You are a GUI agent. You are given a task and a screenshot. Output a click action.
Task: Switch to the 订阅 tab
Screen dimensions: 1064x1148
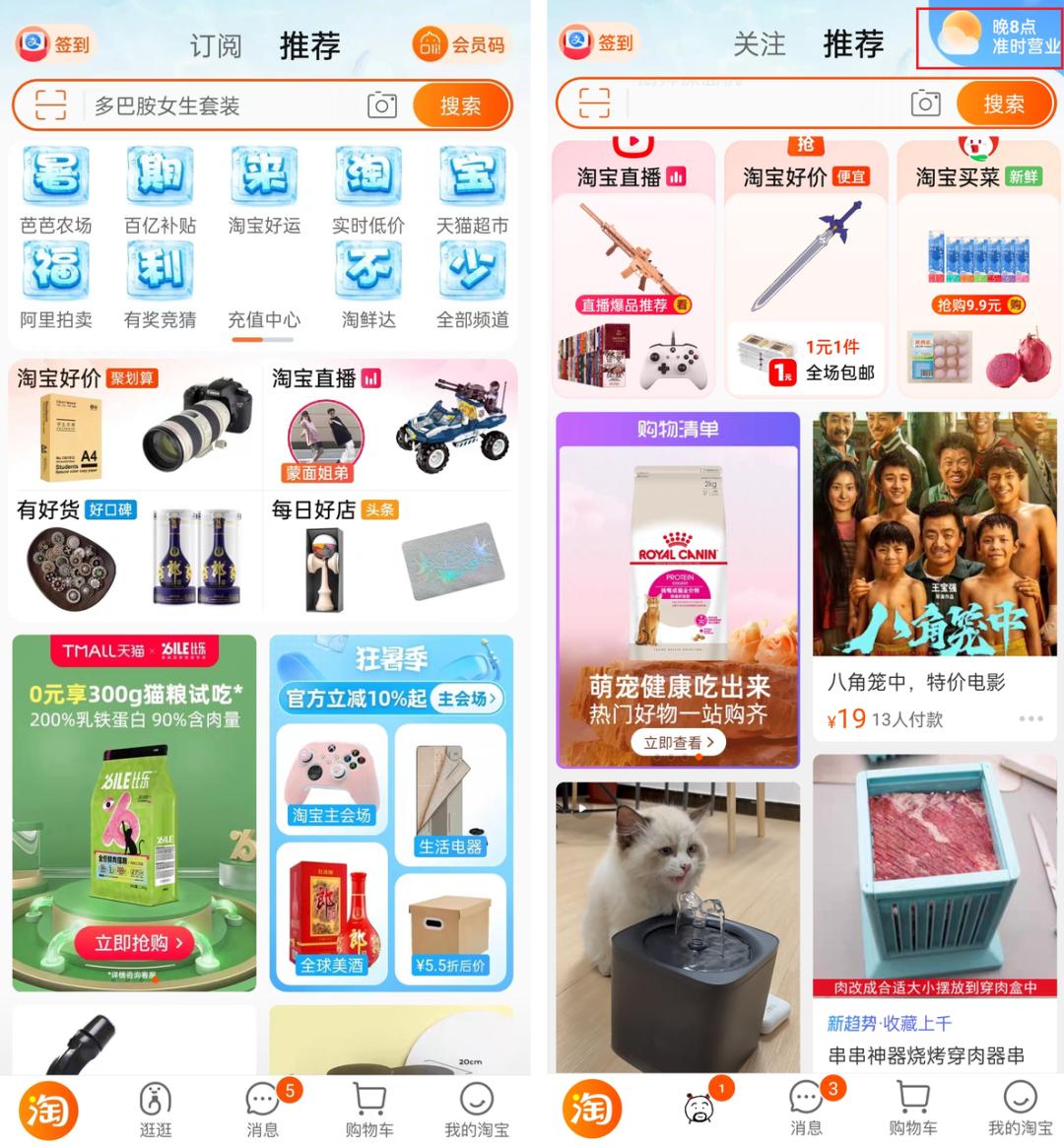click(215, 46)
